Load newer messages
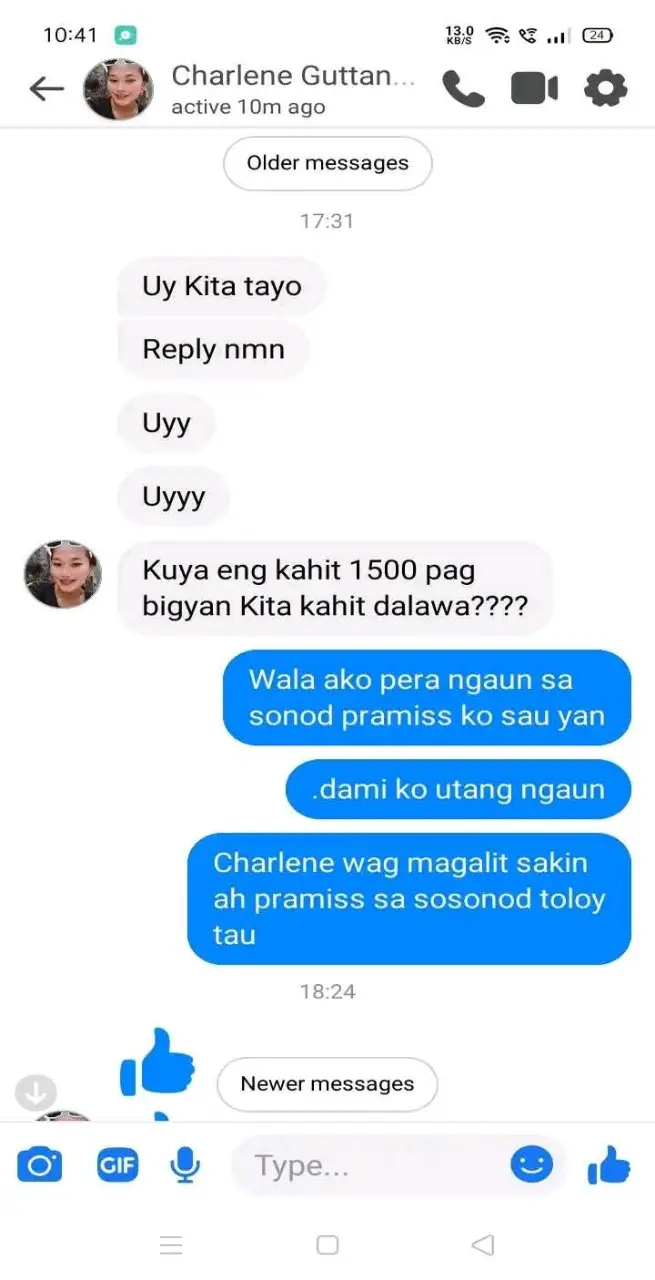Screen dimensions: 655x1280 tap(327, 1084)
